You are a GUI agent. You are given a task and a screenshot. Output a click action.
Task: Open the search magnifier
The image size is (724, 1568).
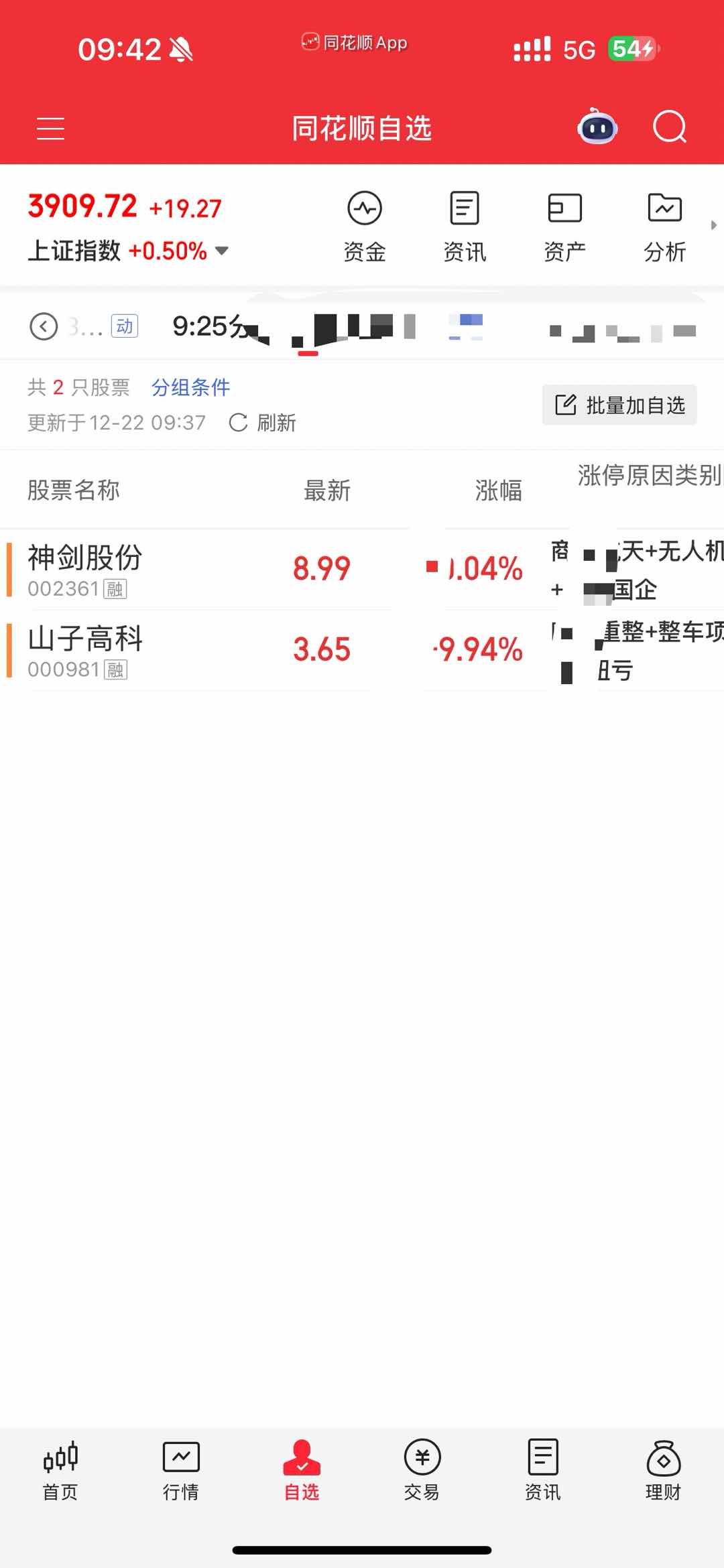670,127
